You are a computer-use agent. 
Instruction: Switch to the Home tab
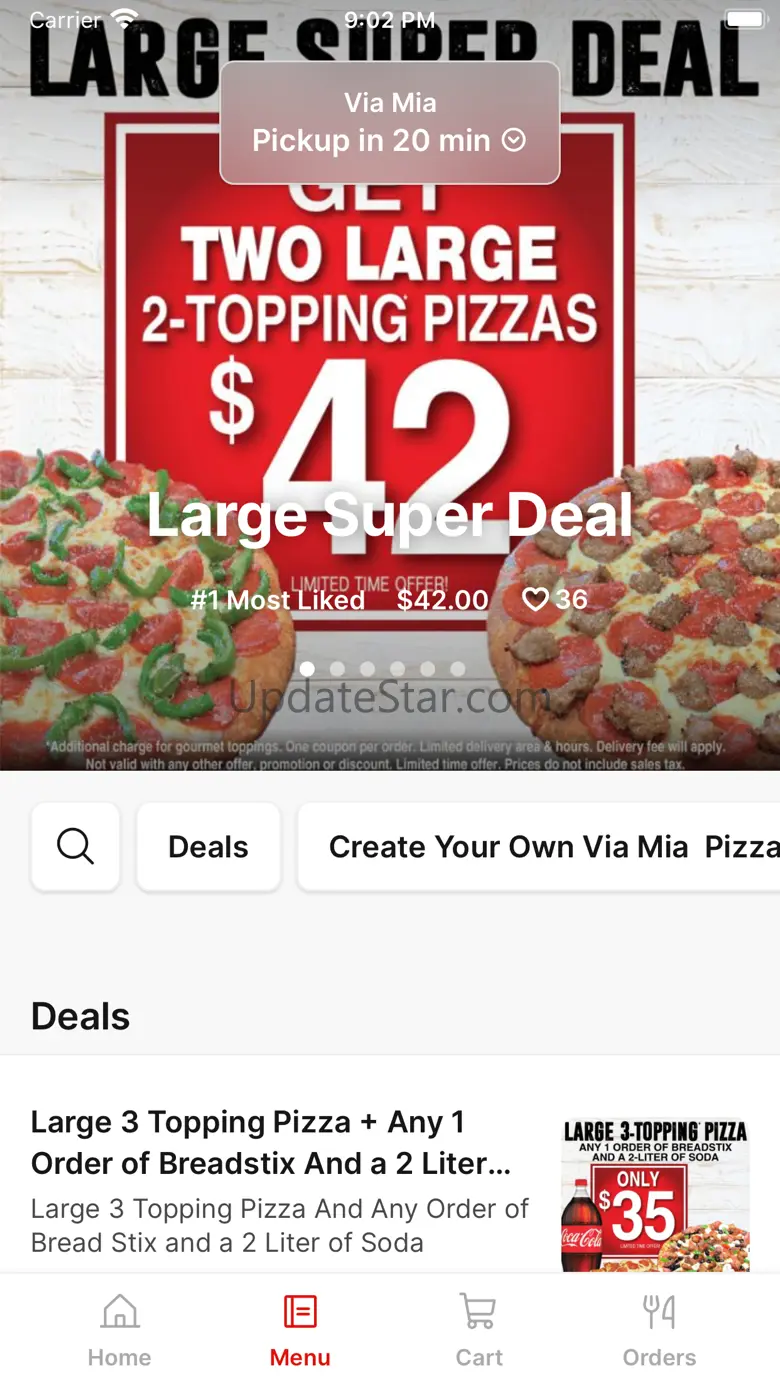120,1330
